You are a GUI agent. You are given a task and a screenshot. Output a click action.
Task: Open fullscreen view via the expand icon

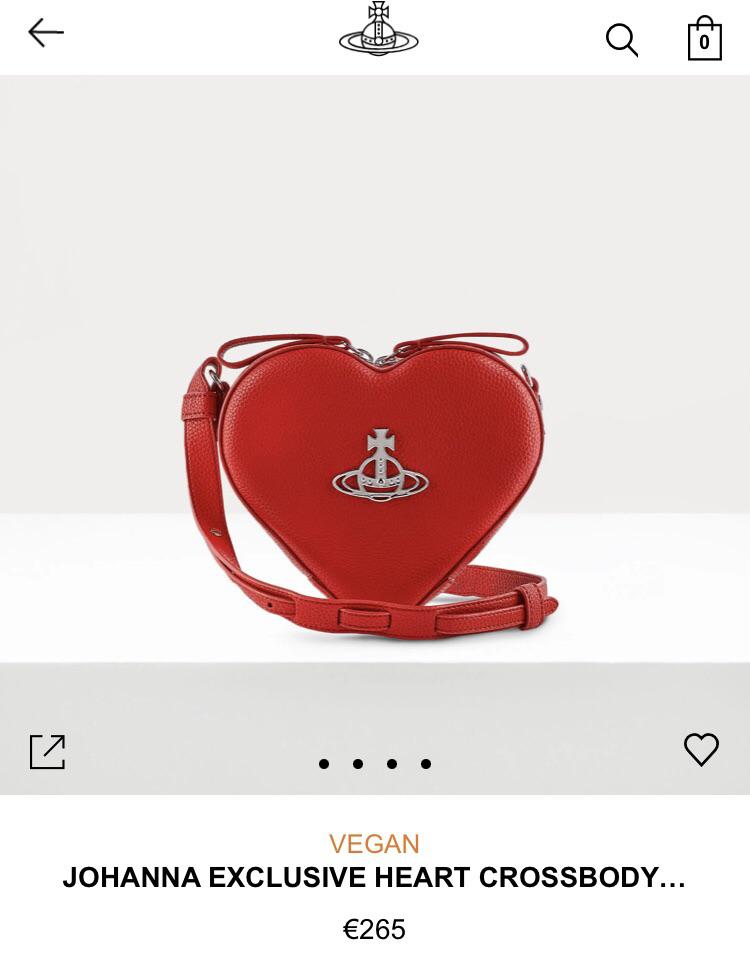tap(46, 751)
